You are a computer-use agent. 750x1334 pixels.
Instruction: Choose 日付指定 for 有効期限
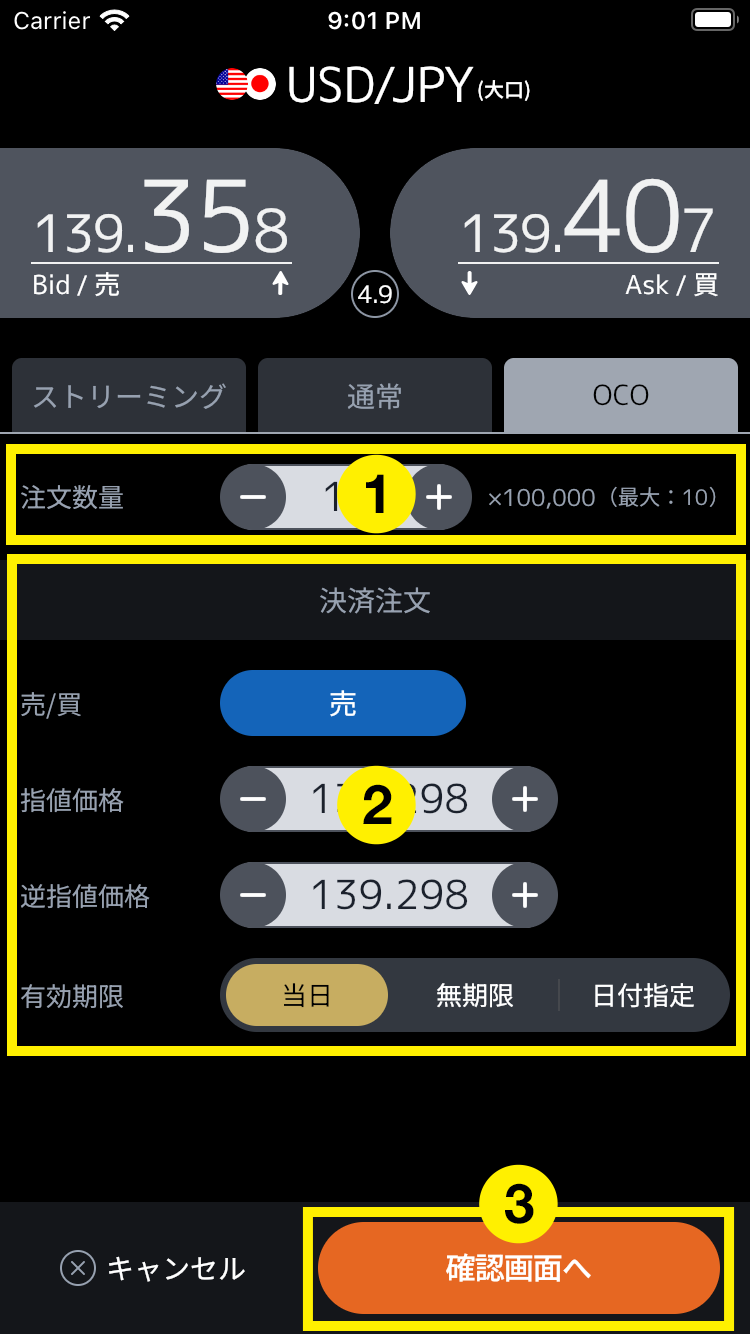click(643, 995)
